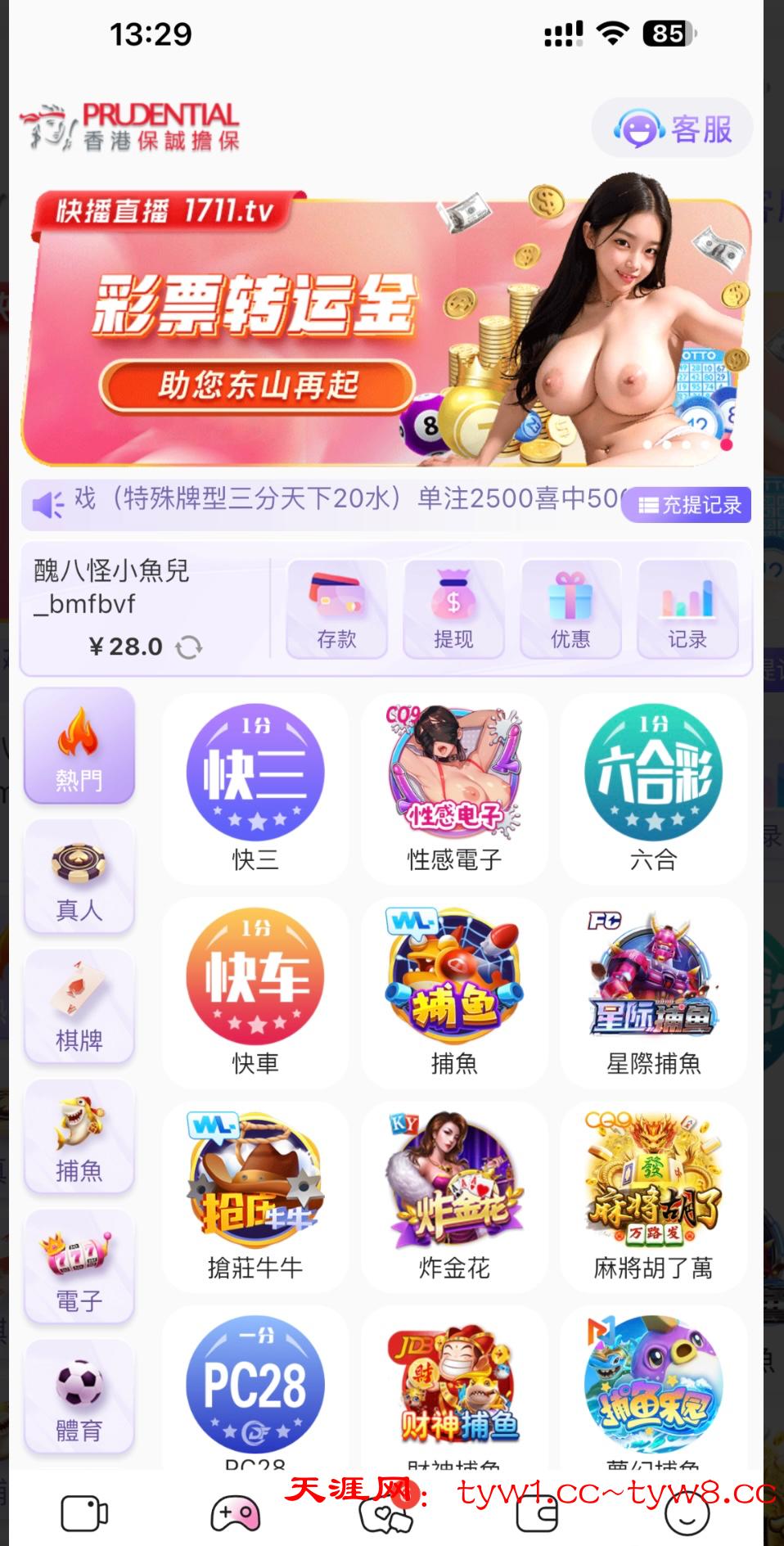Open 麻將胡了萬 game
The width and height of the screenshot is (784, 1546).
coord(653,1195)
